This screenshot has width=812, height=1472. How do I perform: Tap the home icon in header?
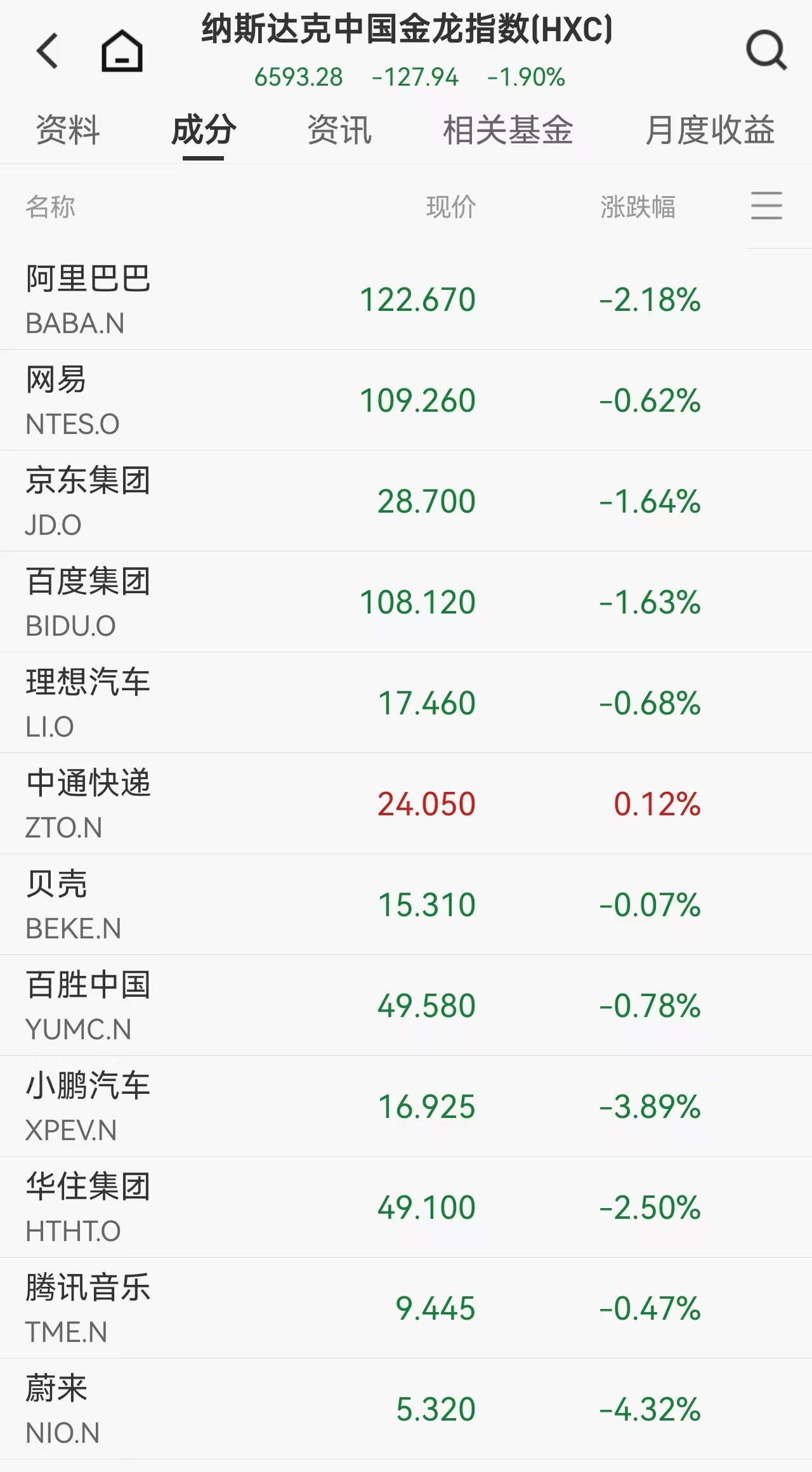pos(122,51)
